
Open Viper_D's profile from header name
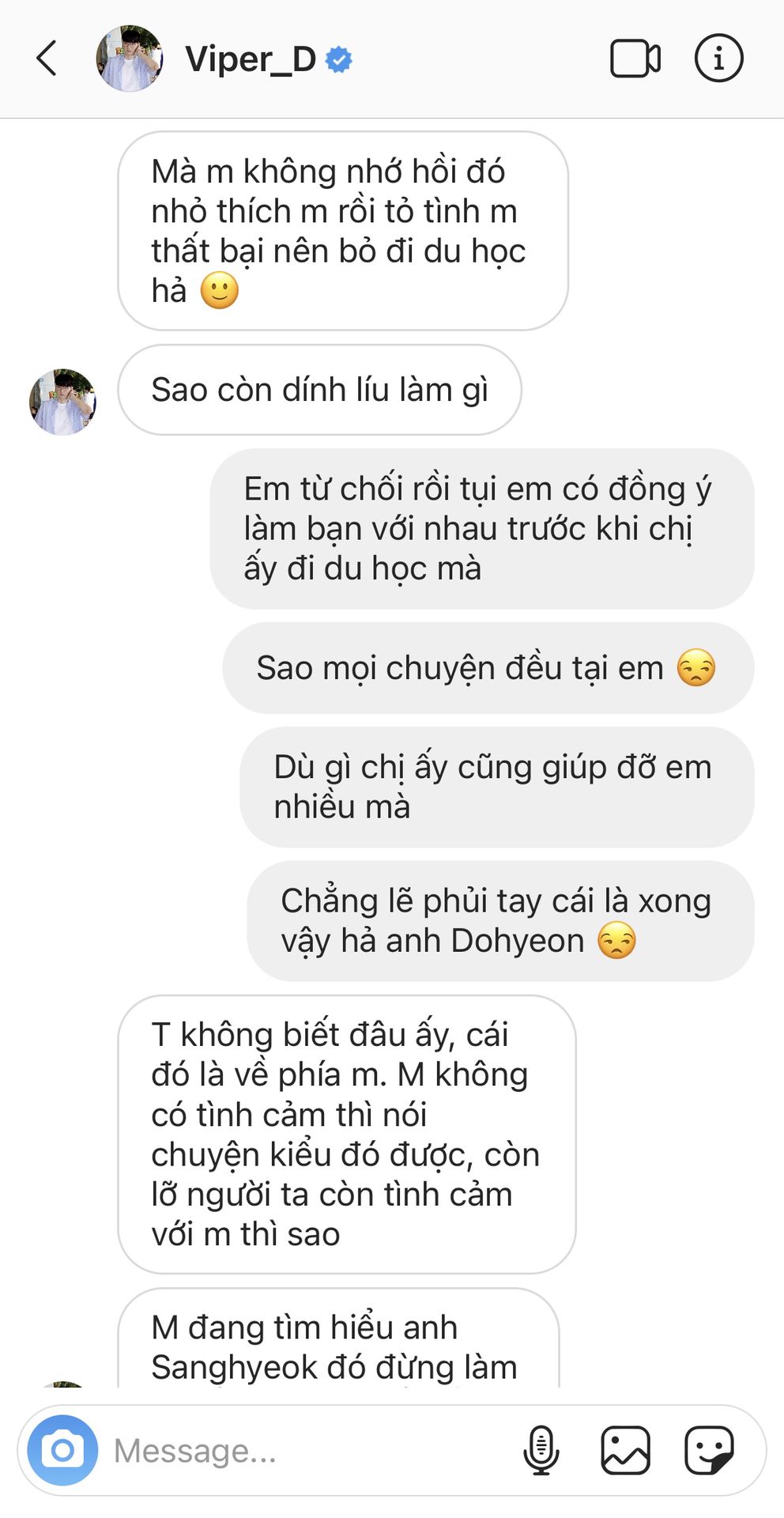[251, 59]
